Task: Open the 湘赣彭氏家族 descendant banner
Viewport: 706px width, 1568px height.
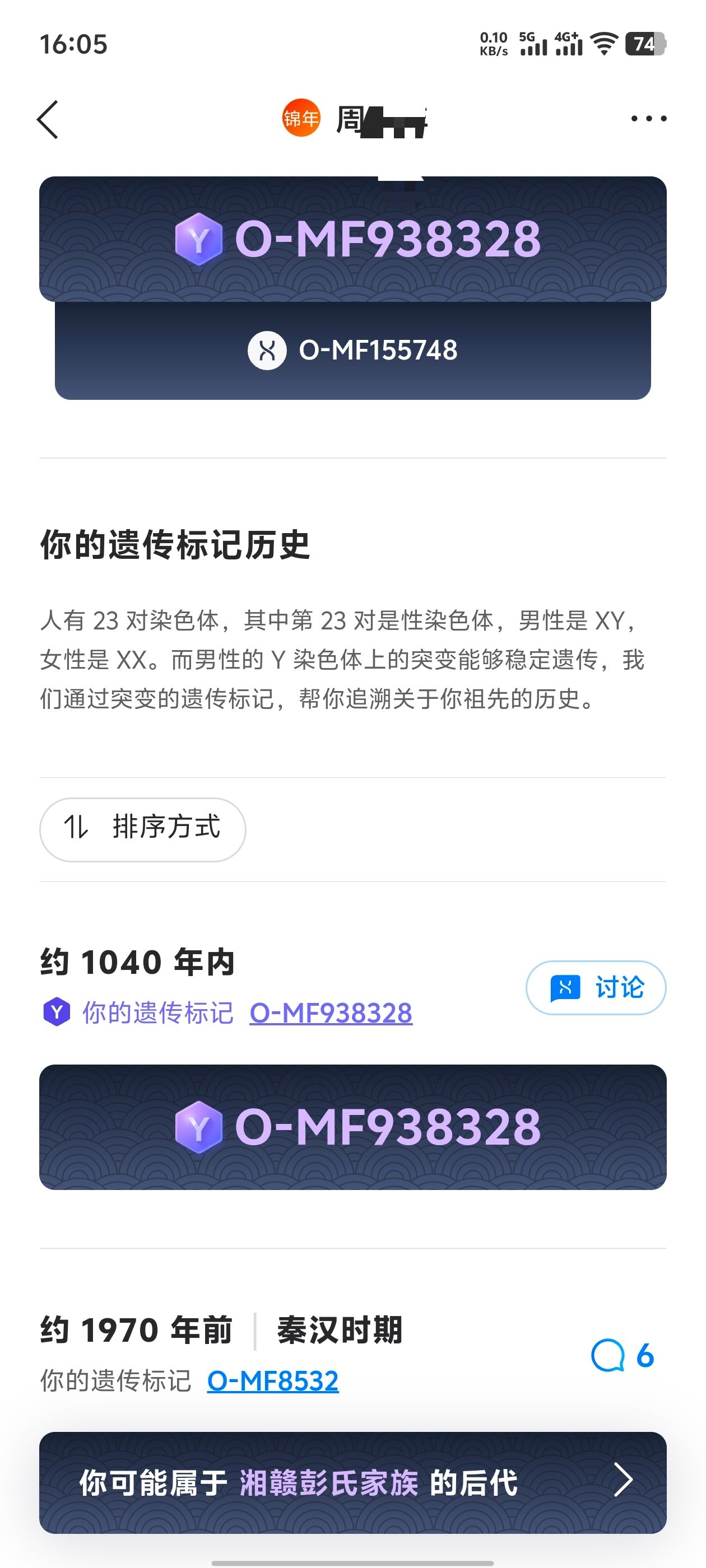Action: [352, 1482]
